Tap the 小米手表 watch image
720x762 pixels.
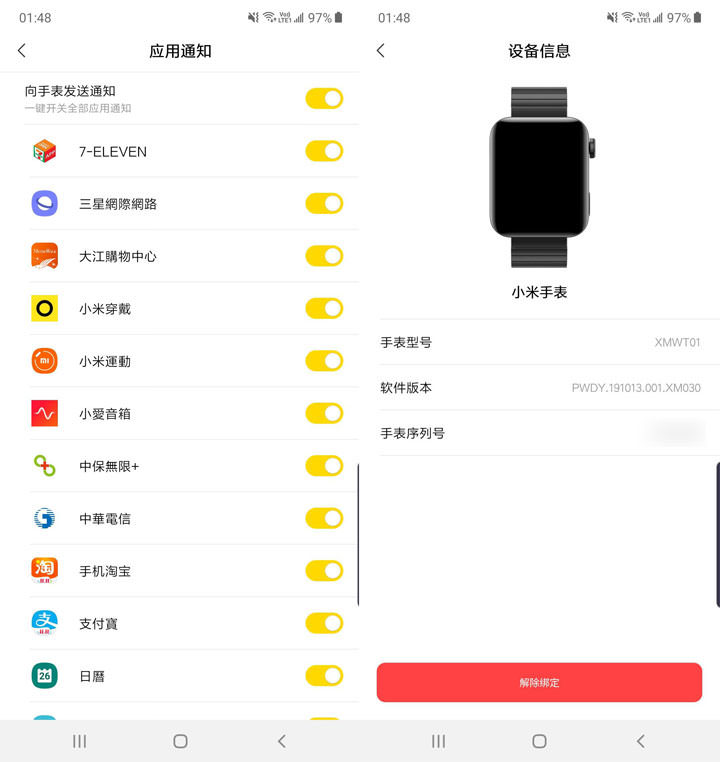pos(540,175)
